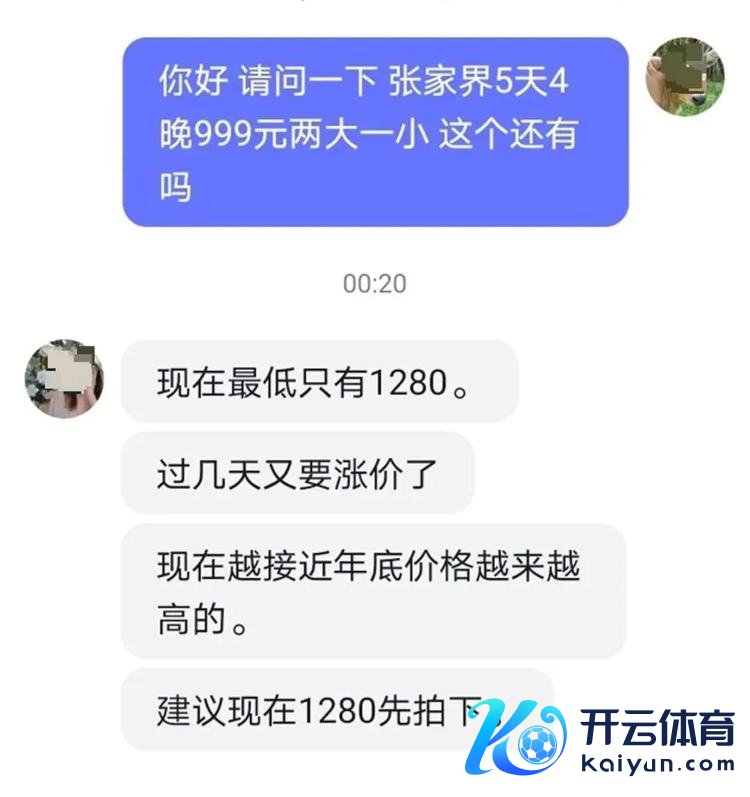Open the seller's avatar beside the 1280 reply
This screenshot has height=797, width=750.
[x=64, y=379]
